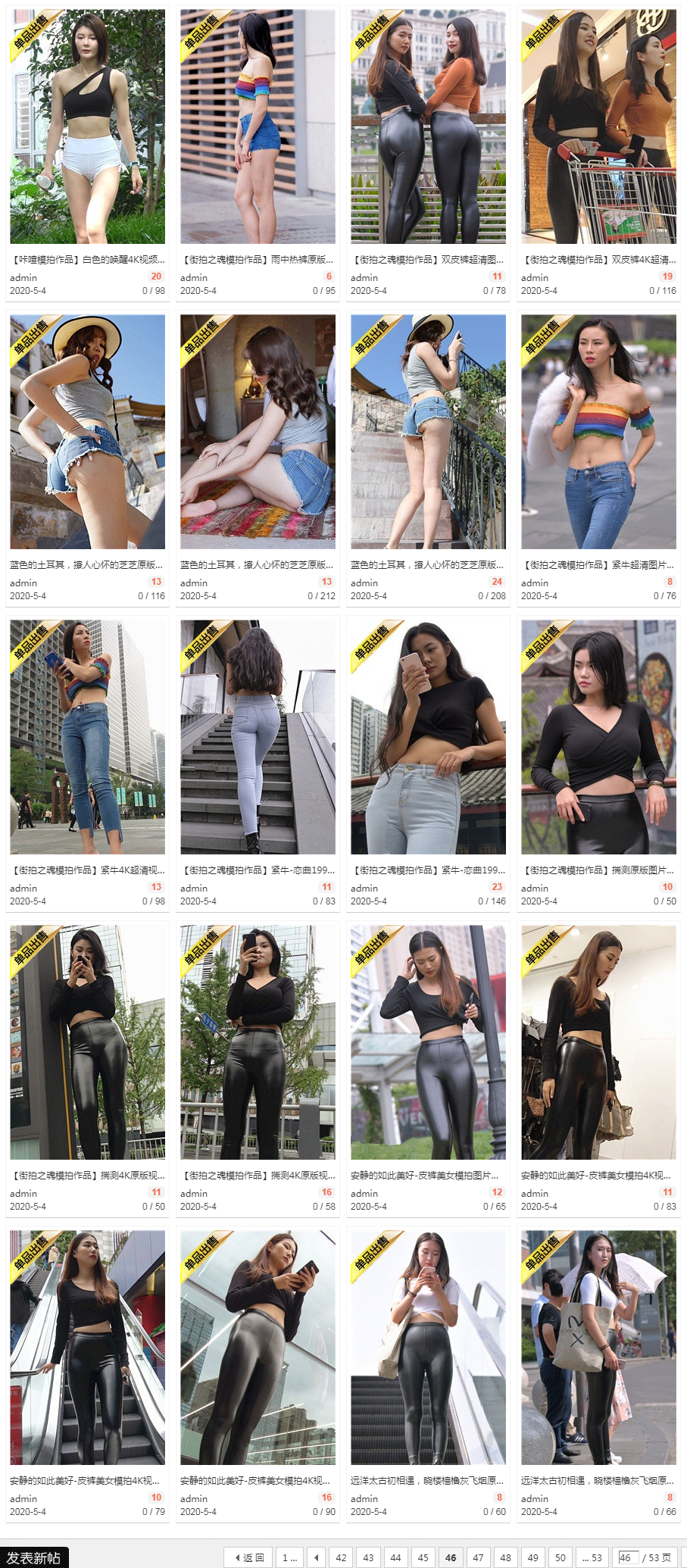Tap the 返回 back button
687x1568 pixels.
(249, 1557)
